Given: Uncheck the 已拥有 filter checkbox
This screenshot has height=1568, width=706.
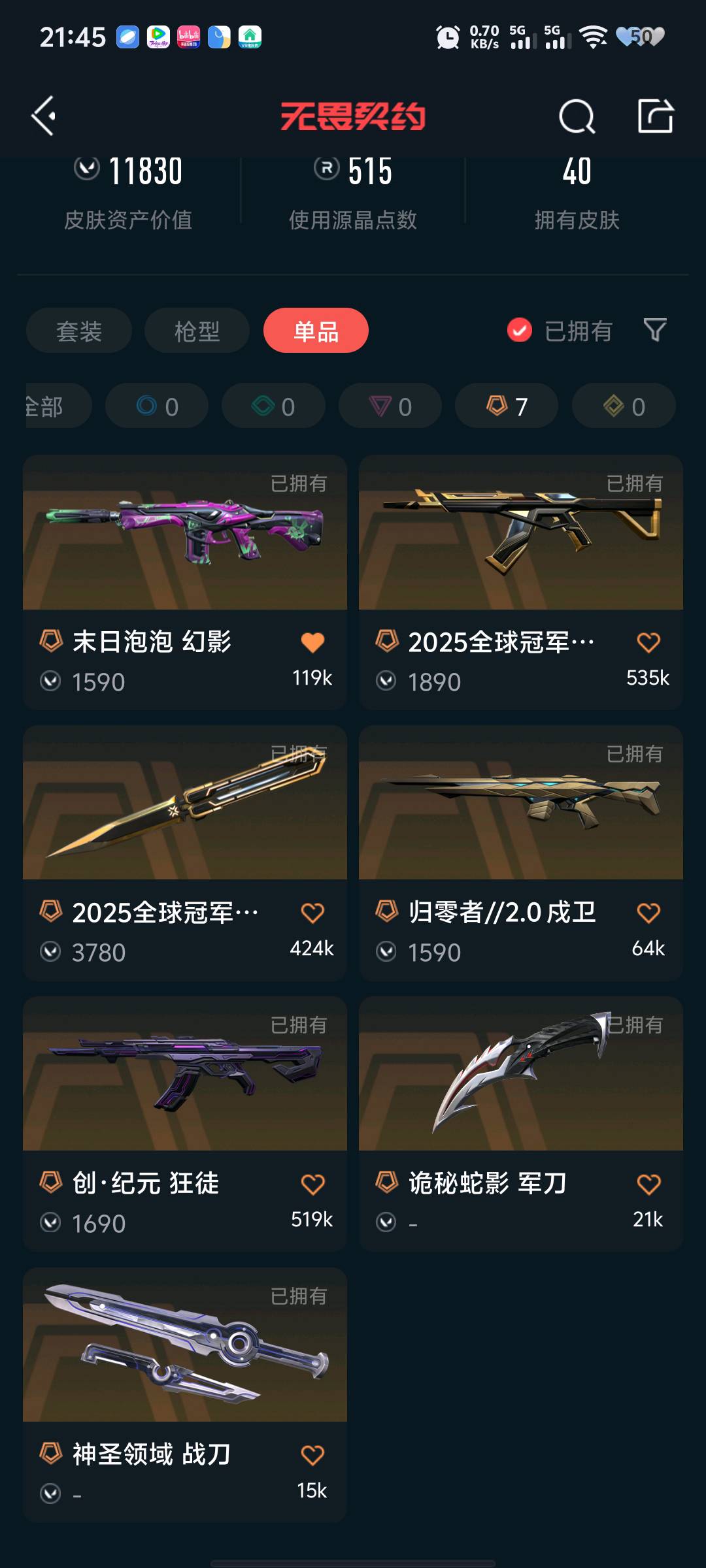Looking at the screenshot, I should click(x=520, y=331).
